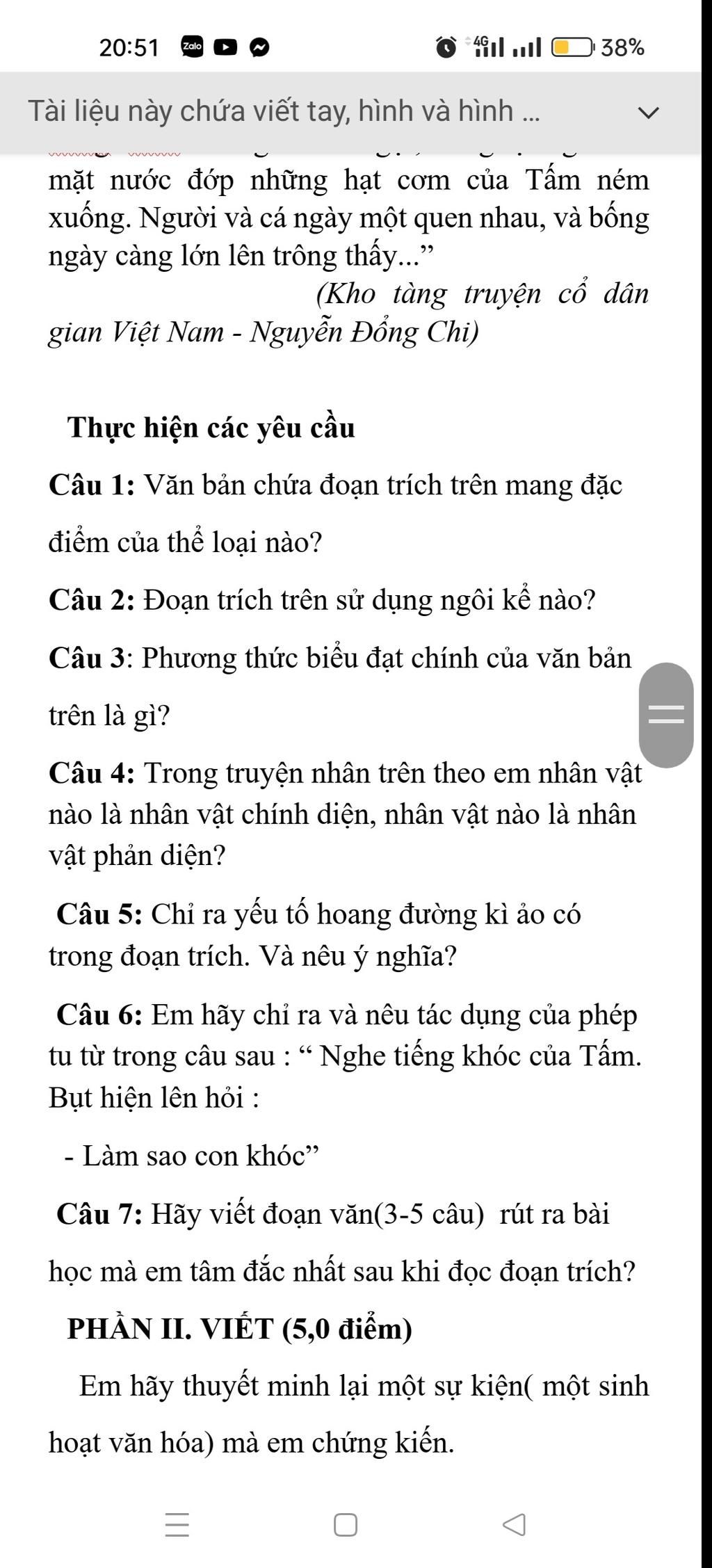Tap the document scroll handle
This screenshot has width=712, height=1568.
tap(666, 715)
